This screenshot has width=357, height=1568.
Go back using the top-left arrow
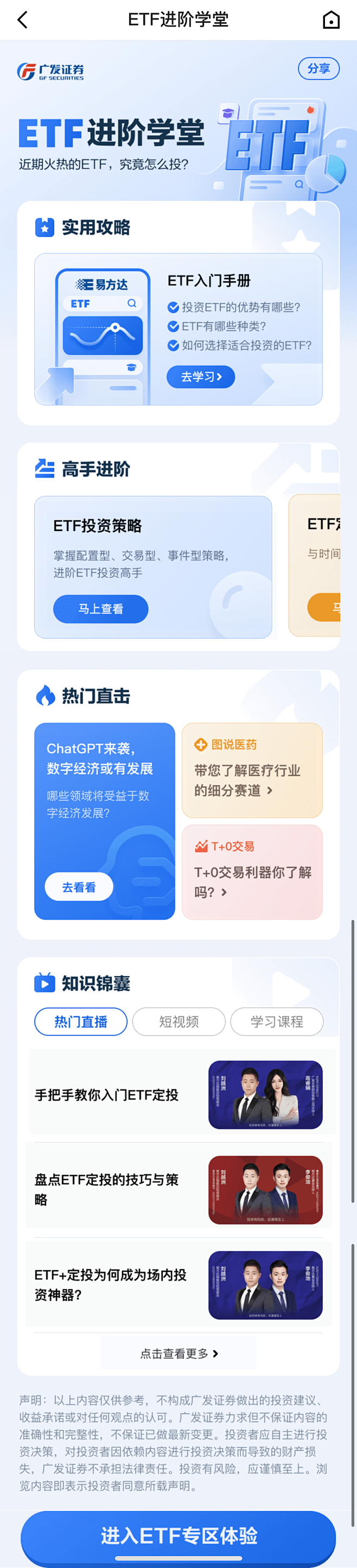click(x=22, y=20)
